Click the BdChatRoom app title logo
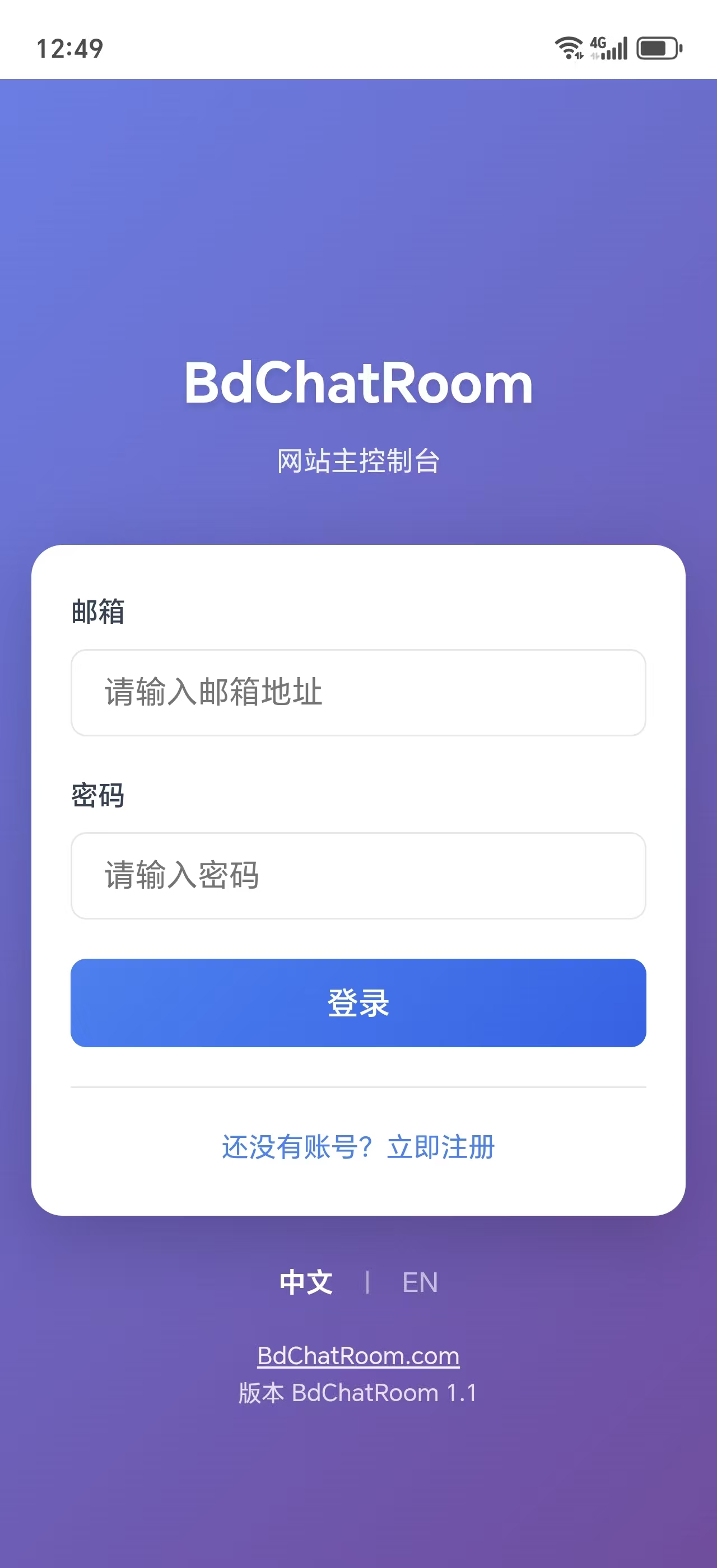717x1568 pixels. click(358, 382)
